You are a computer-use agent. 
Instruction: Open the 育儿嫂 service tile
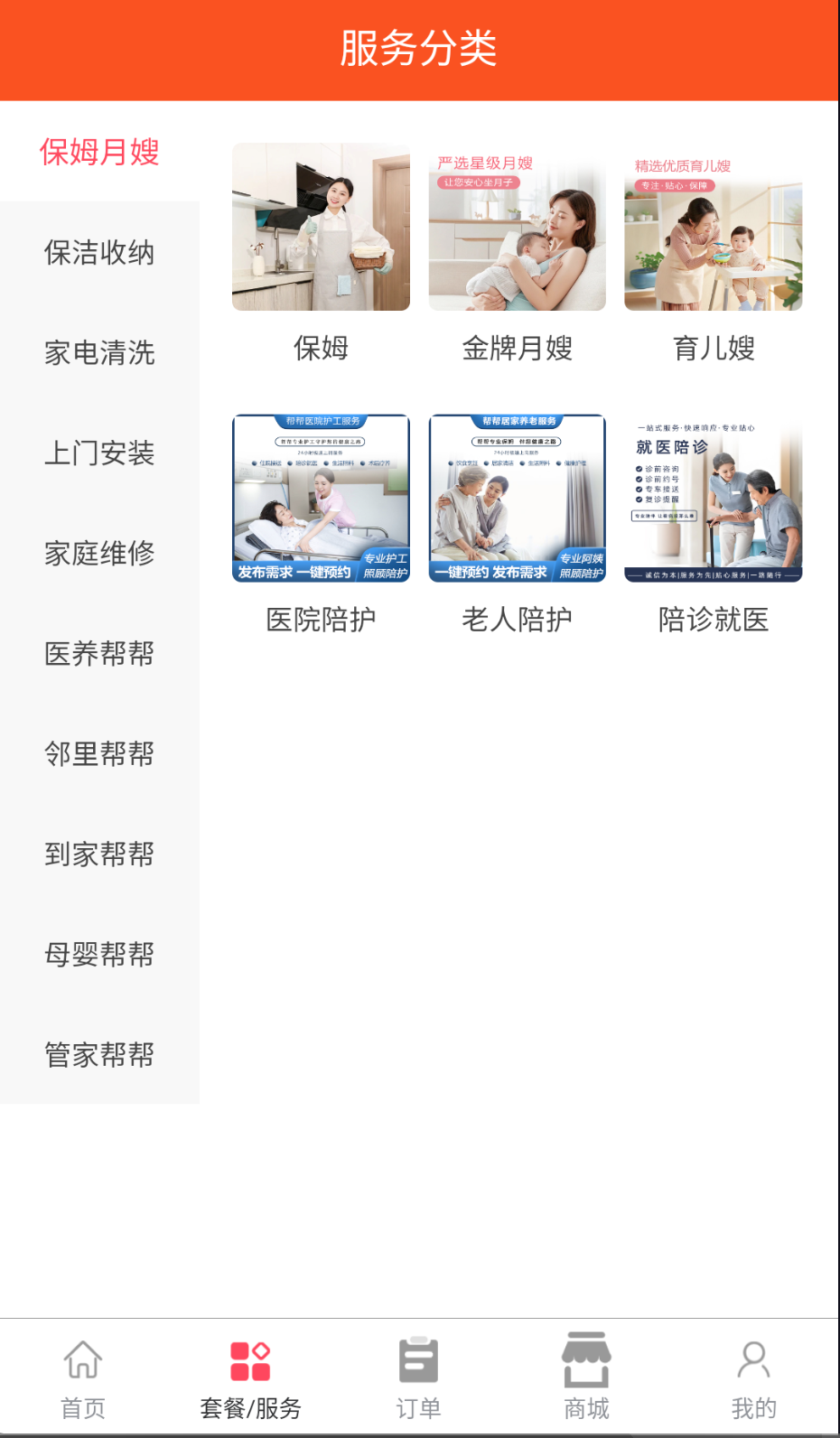[714, 254]
